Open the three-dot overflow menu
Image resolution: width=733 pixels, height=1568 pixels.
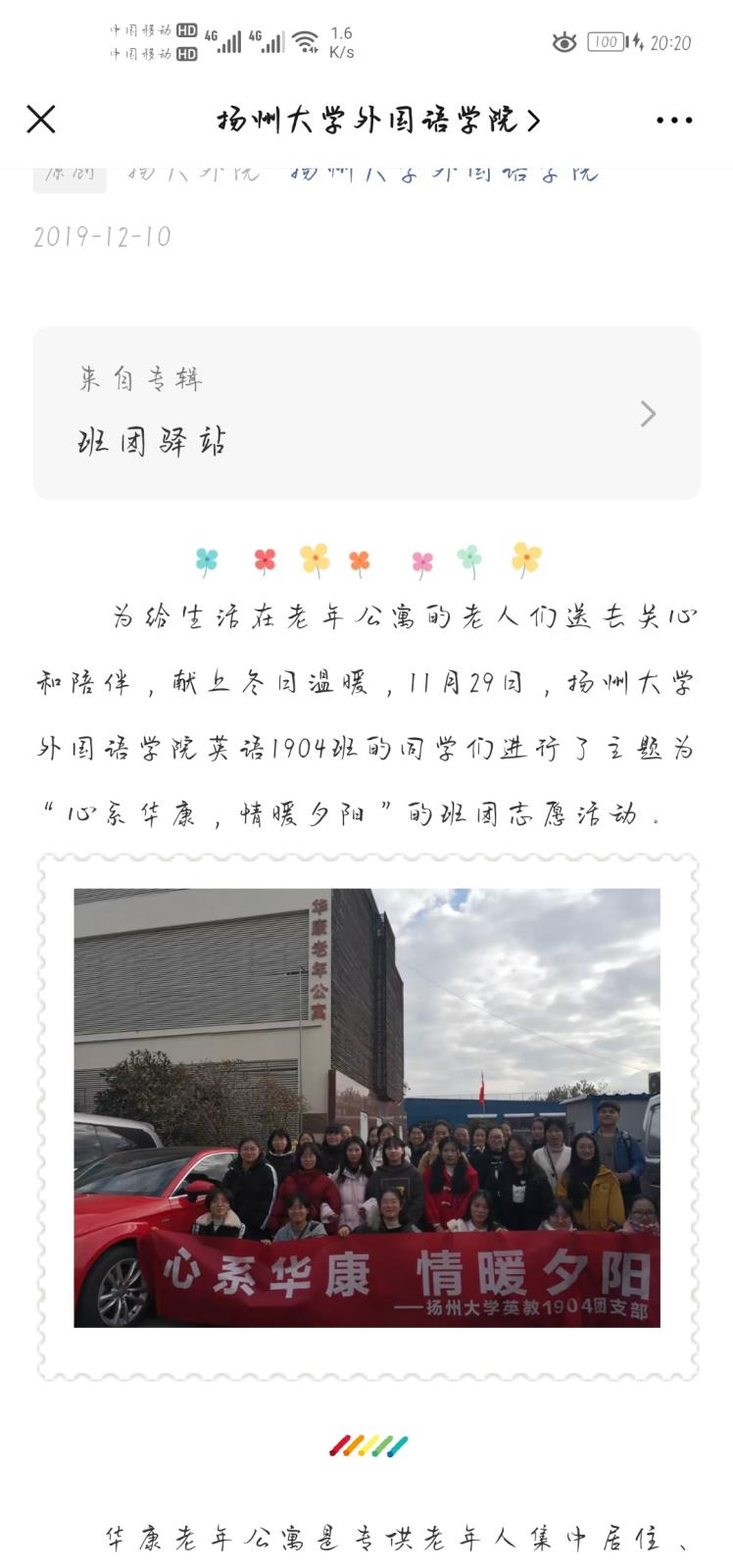(673, 121)
